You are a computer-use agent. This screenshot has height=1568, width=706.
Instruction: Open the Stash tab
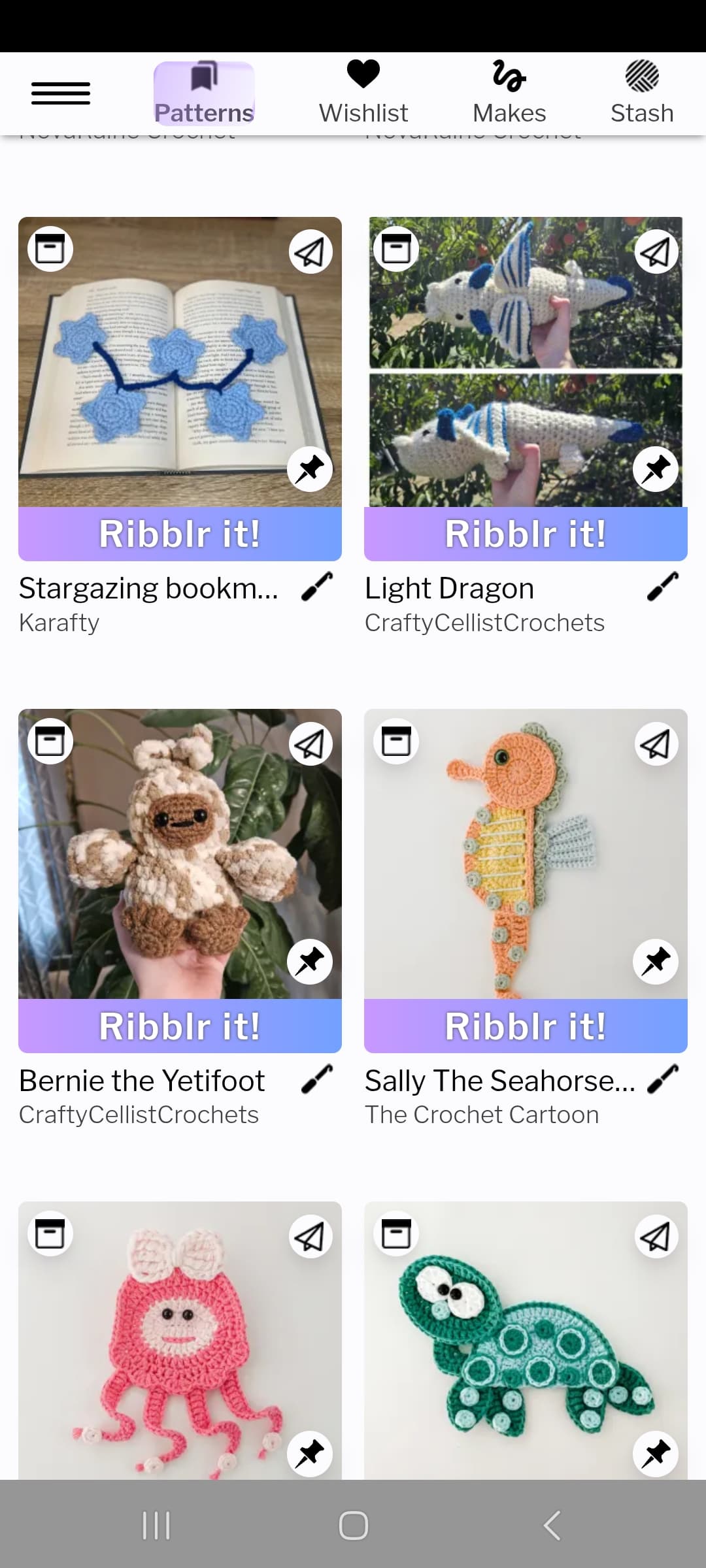(642, 93)
